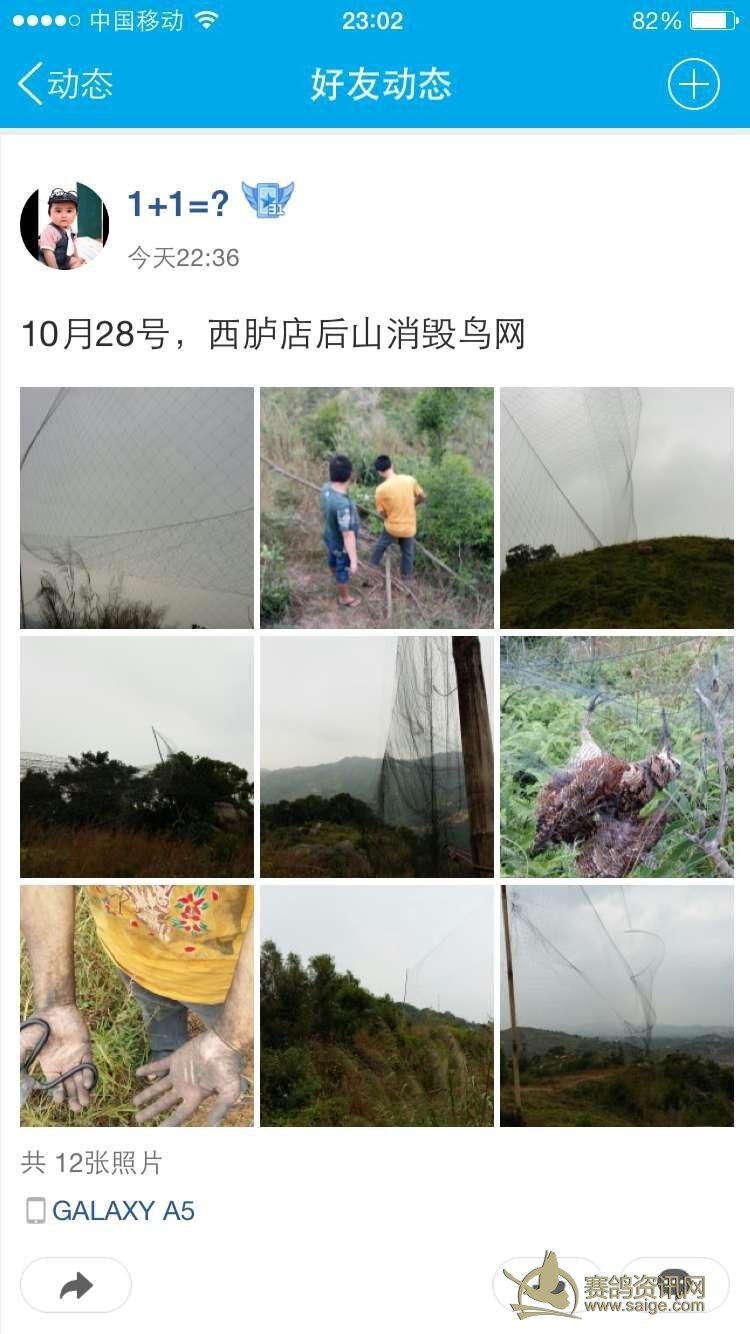Tap the plus icon to create a post
750x1334 pixels.
693,84
